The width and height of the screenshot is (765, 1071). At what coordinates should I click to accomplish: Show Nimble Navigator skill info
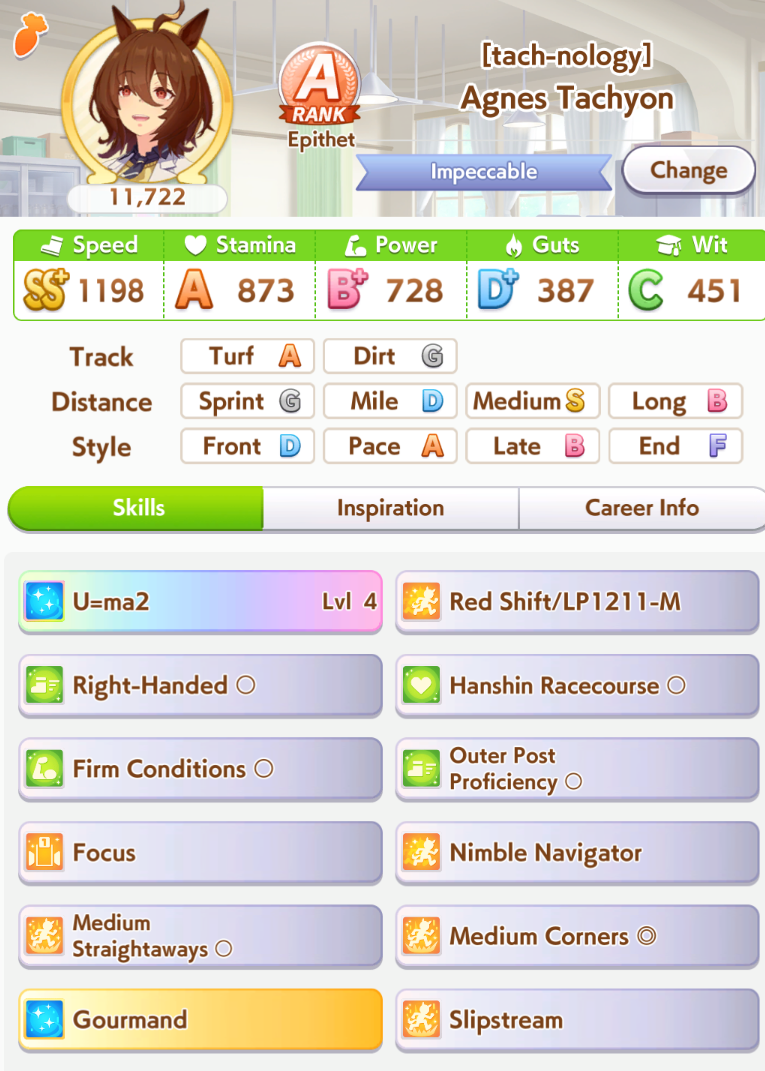tap(577, 853)
